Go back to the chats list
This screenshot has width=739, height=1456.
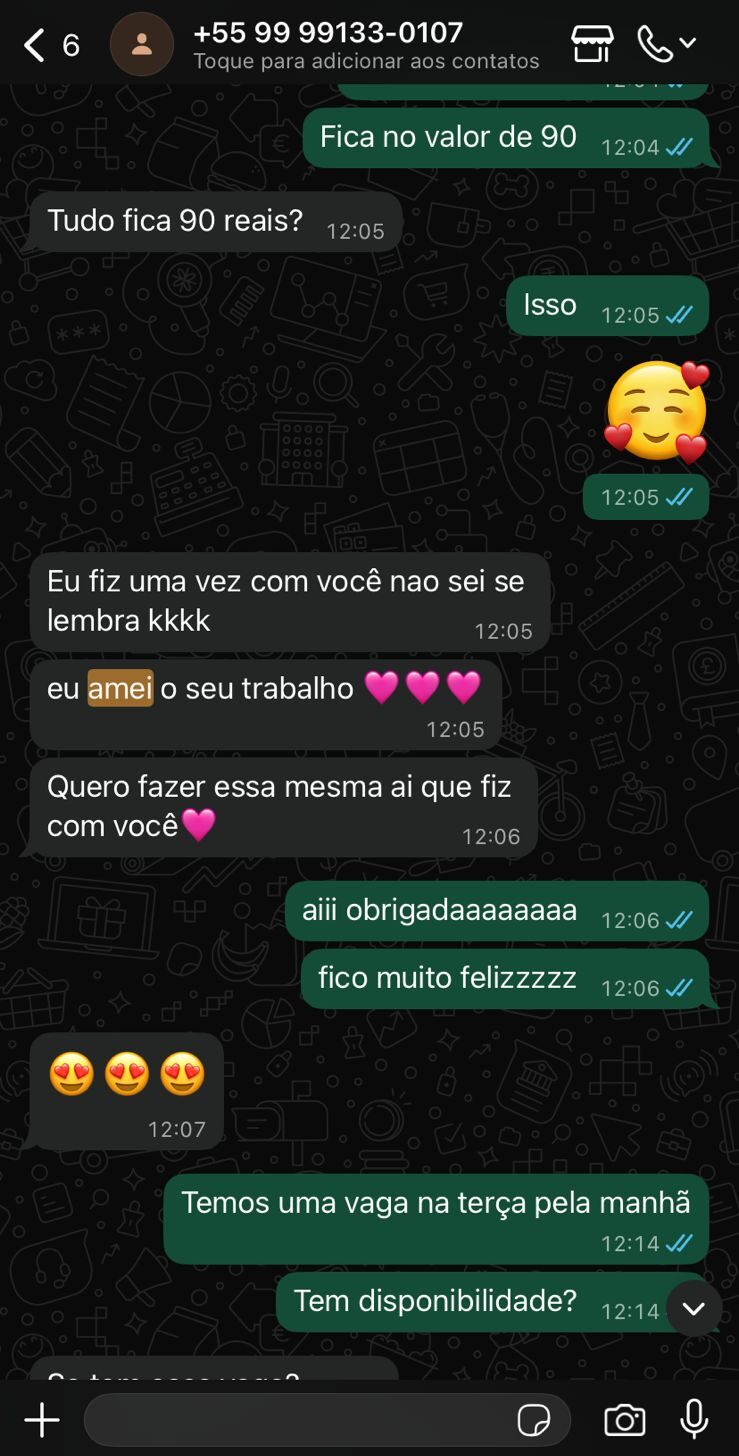35,45
